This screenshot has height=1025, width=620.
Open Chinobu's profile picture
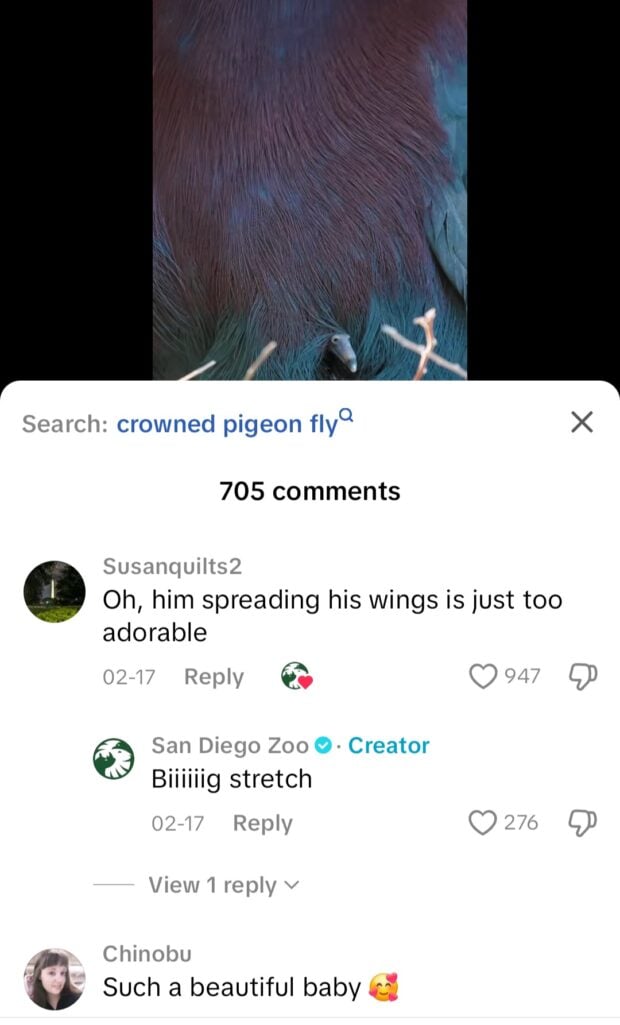(x=54, y=978)
